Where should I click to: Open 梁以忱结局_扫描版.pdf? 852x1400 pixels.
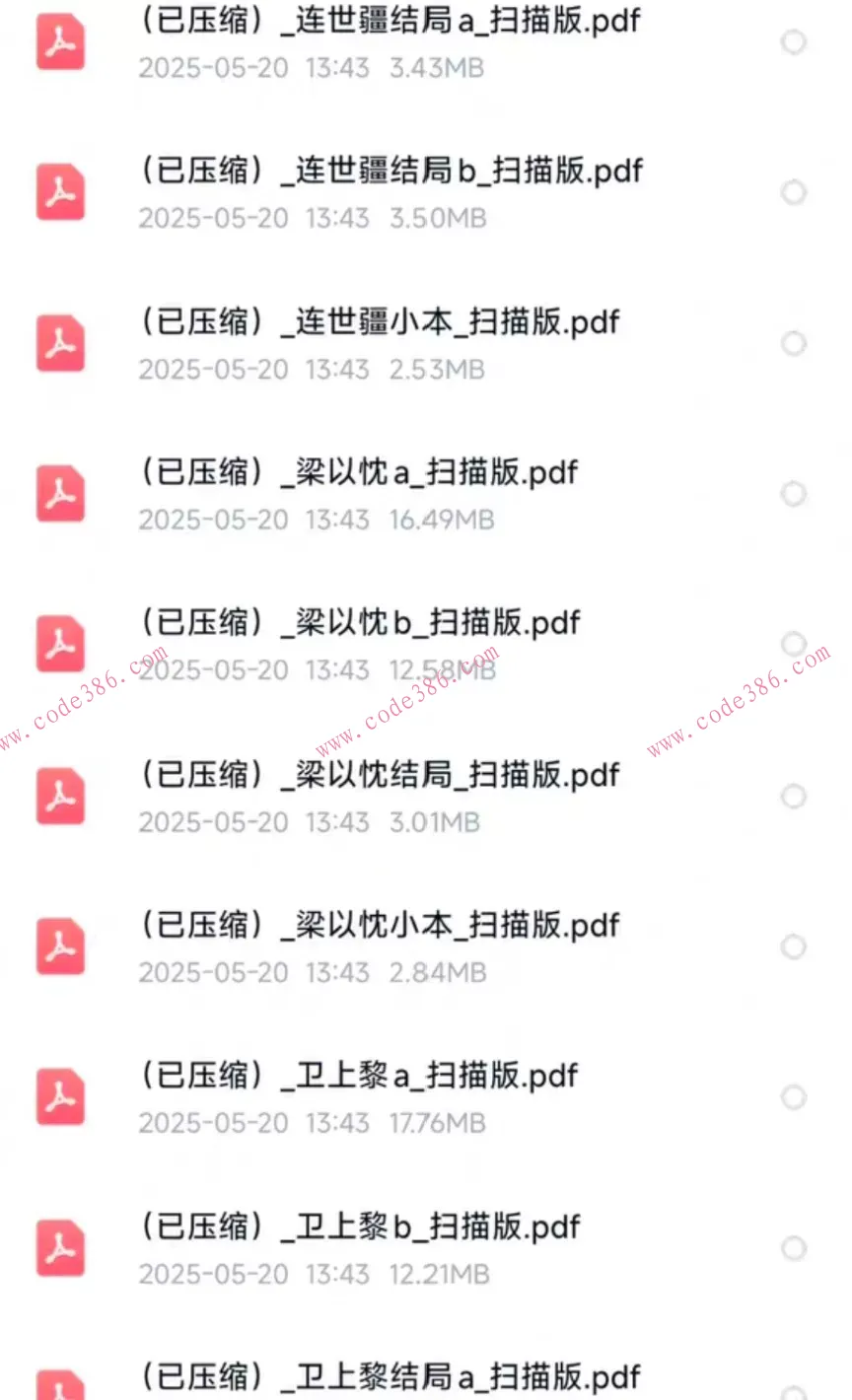coord(381,775)
